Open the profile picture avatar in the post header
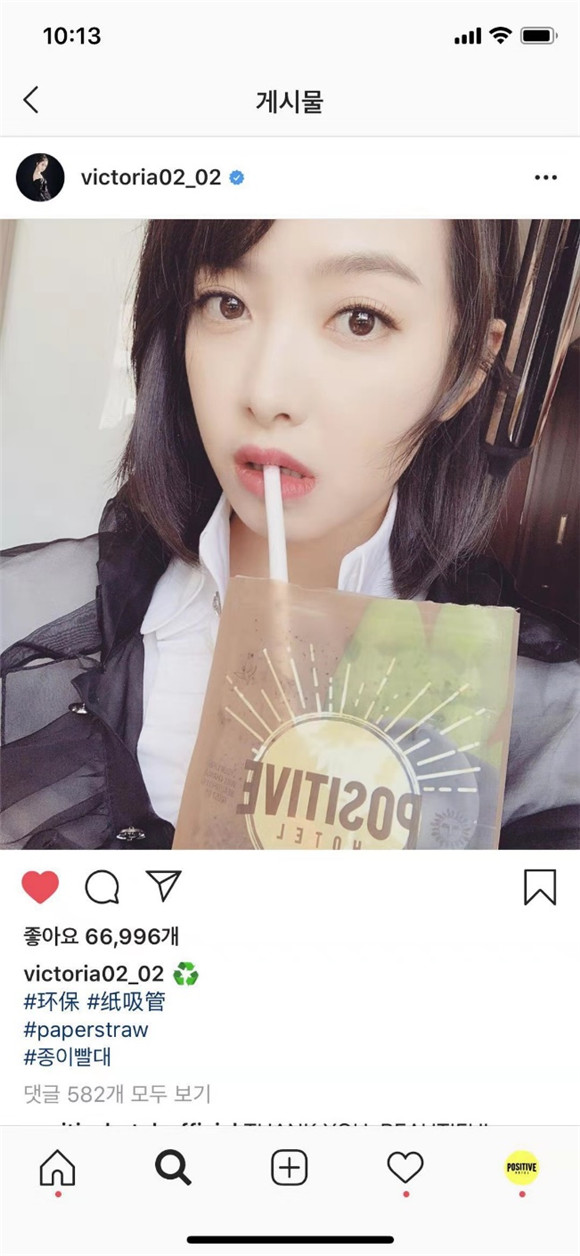This screenshot has height=1256, width=580. point(40,178)
